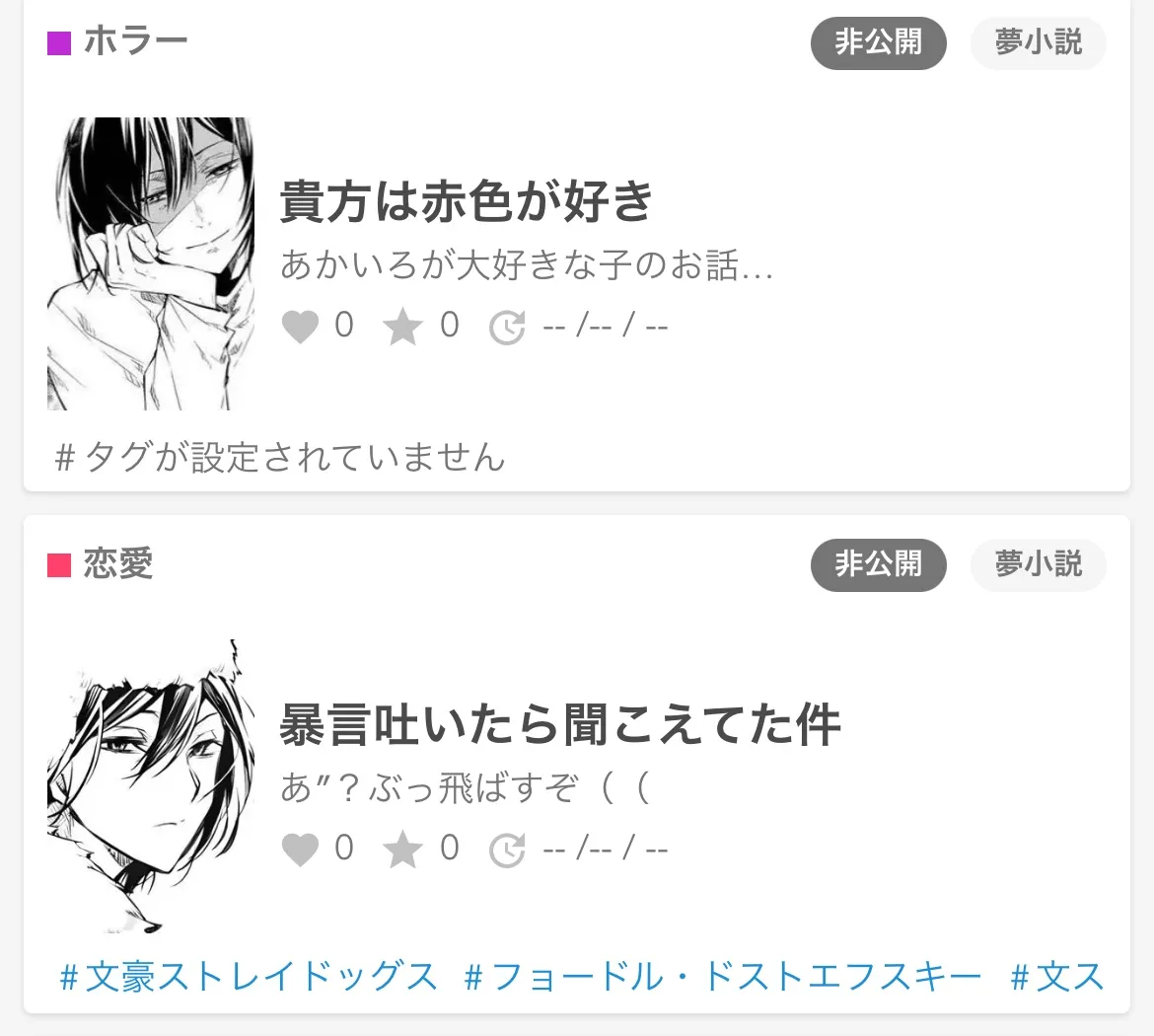Open the story 暴言吐いたら聞こえてた件
This screenshot has width=1154, height=1036.
(559, 724)
